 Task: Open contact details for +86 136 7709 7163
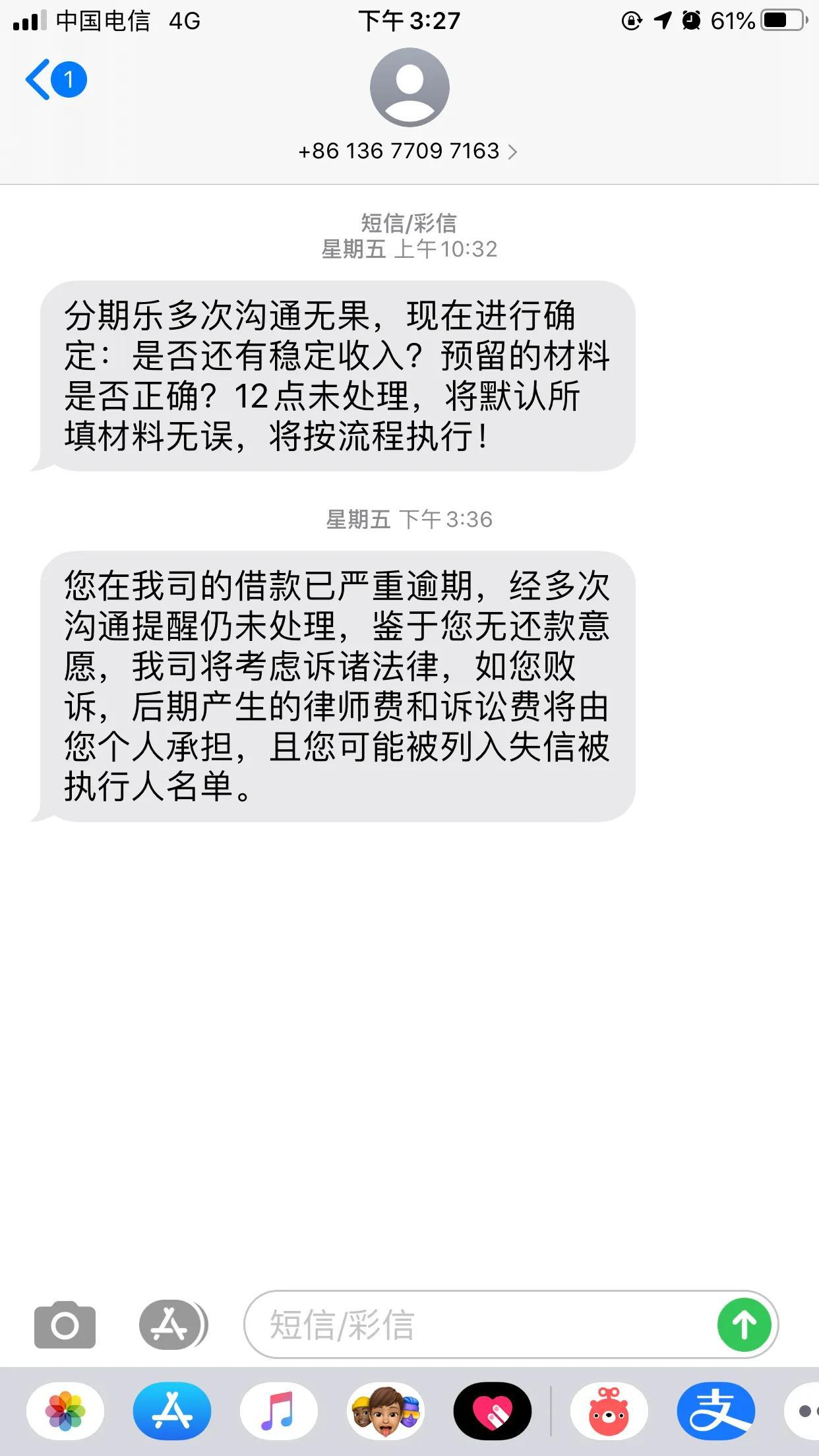[408, 151]
